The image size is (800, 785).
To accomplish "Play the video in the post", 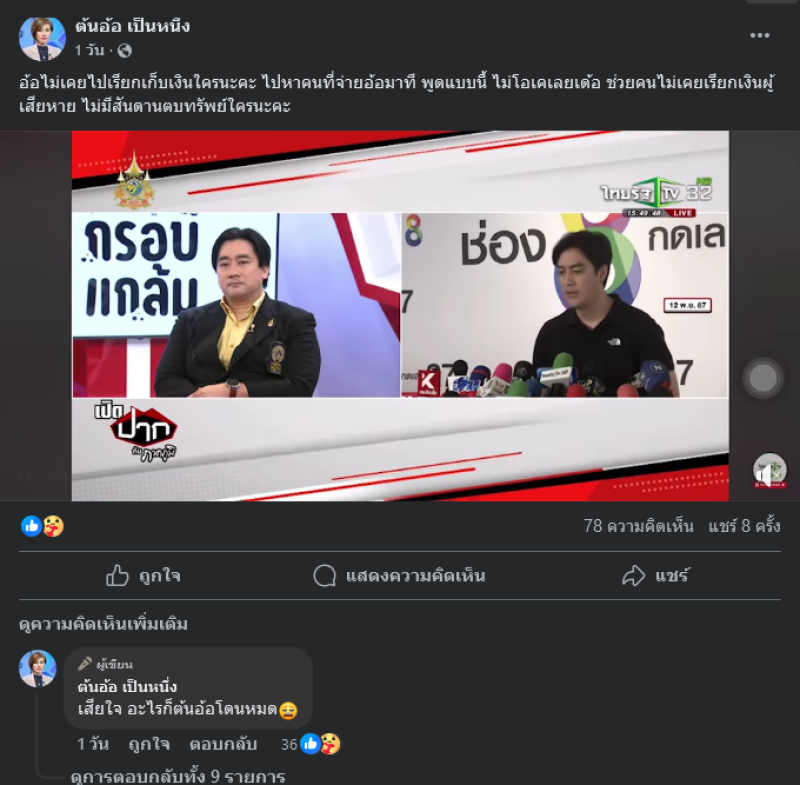I will click(400, 315).
